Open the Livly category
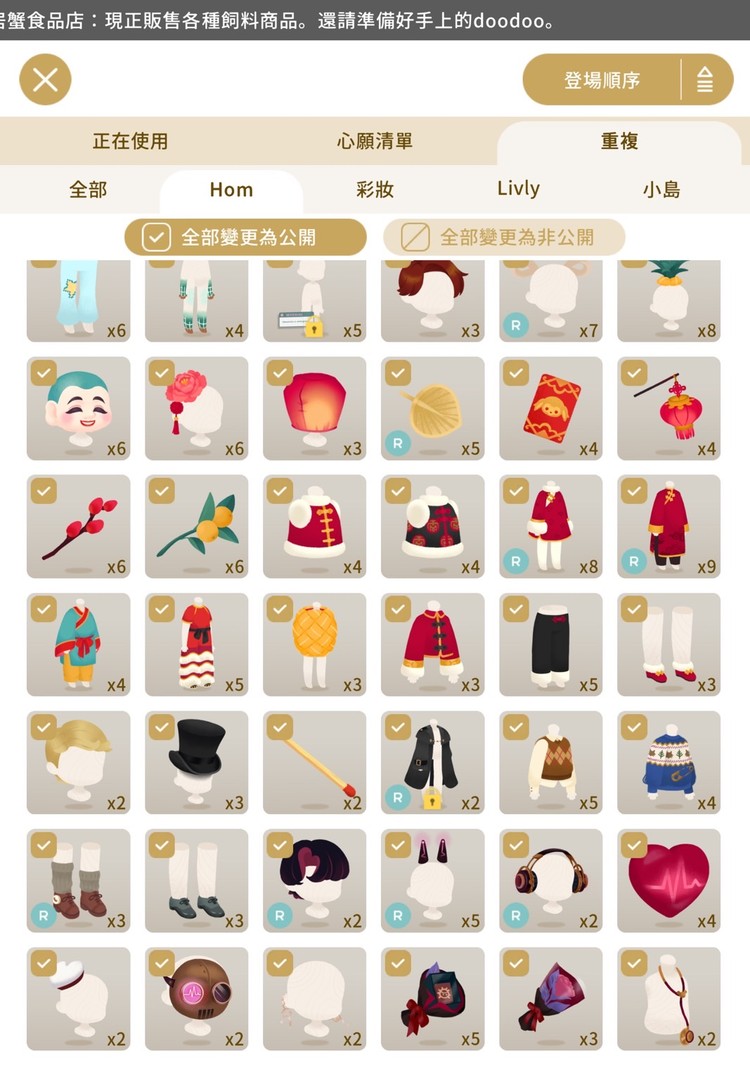The image size is (750, 1079). point(518,189)
